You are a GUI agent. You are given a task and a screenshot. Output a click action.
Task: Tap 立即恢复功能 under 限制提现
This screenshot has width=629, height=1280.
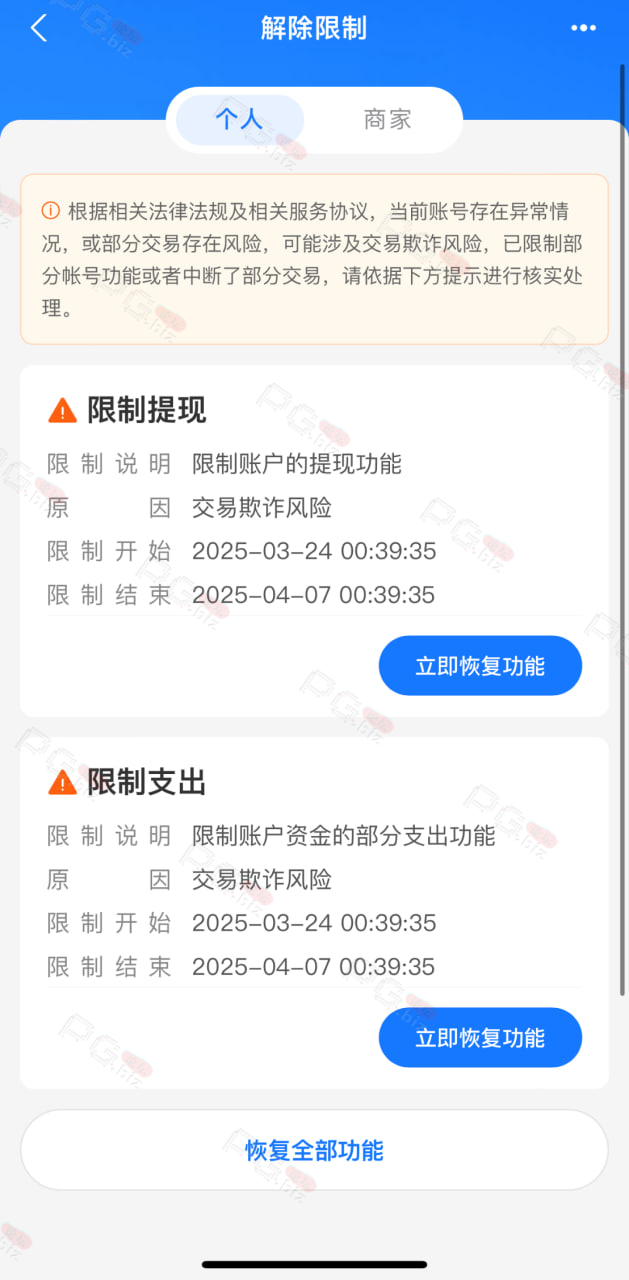click(x=480, y=666)
